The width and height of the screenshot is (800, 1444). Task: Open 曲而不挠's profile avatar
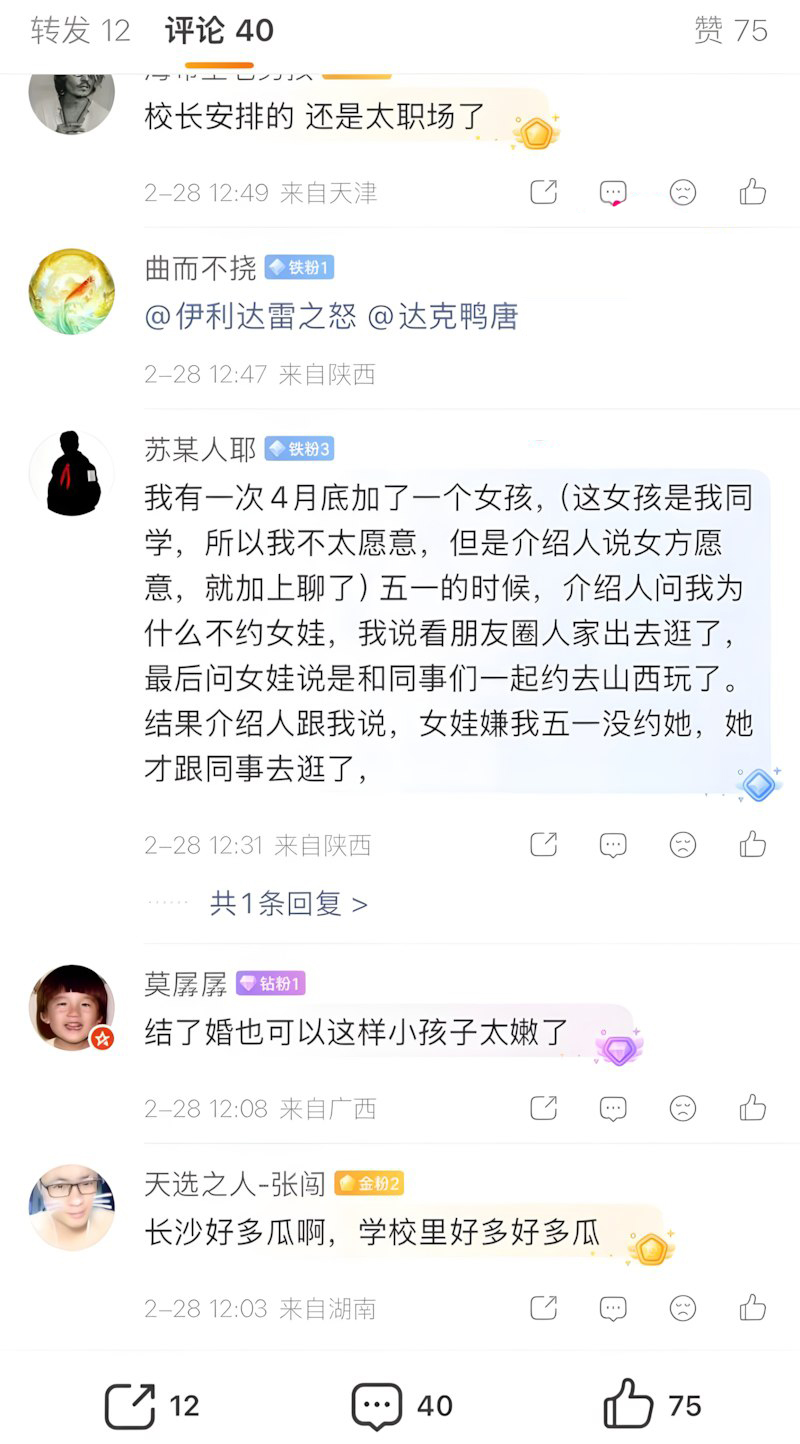point(71,291)
